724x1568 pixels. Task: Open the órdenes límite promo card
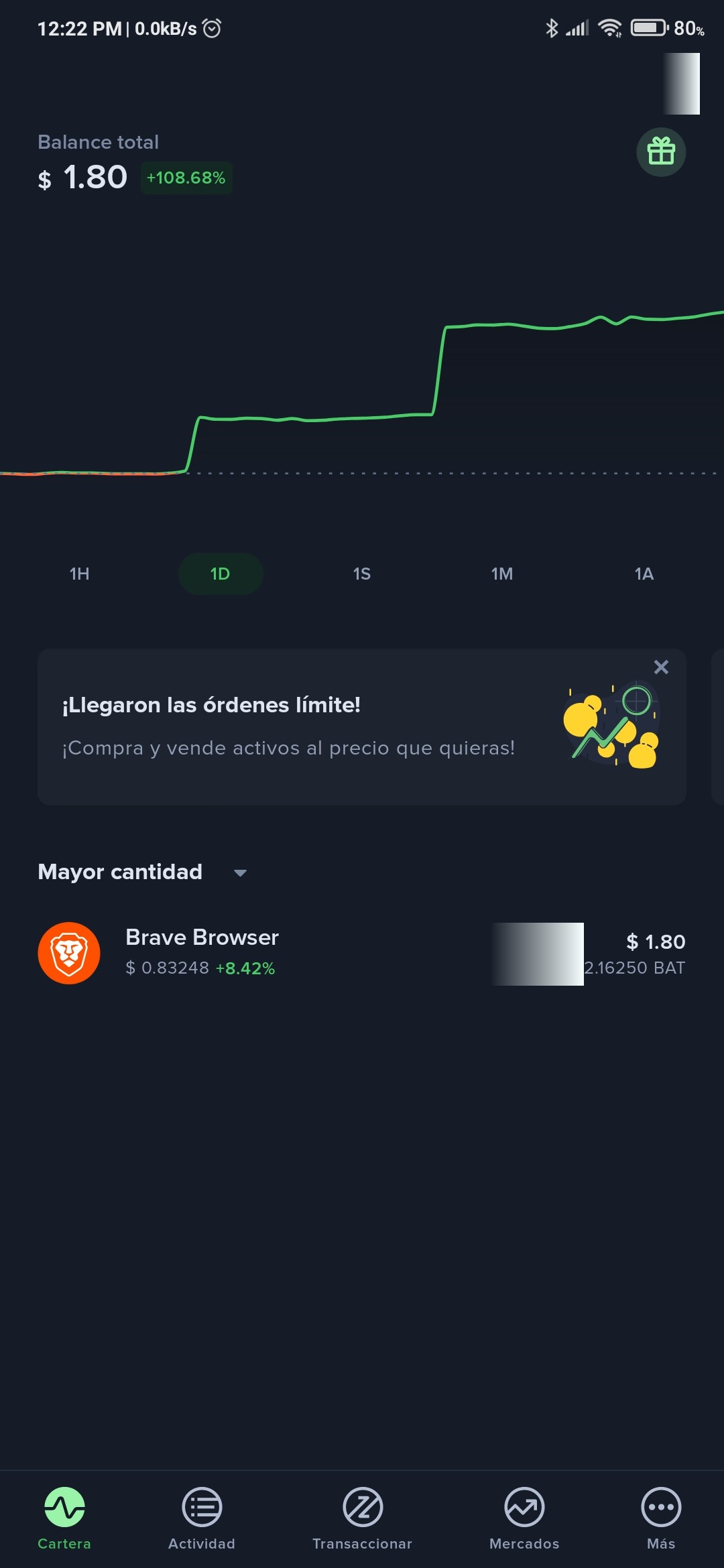362,726
